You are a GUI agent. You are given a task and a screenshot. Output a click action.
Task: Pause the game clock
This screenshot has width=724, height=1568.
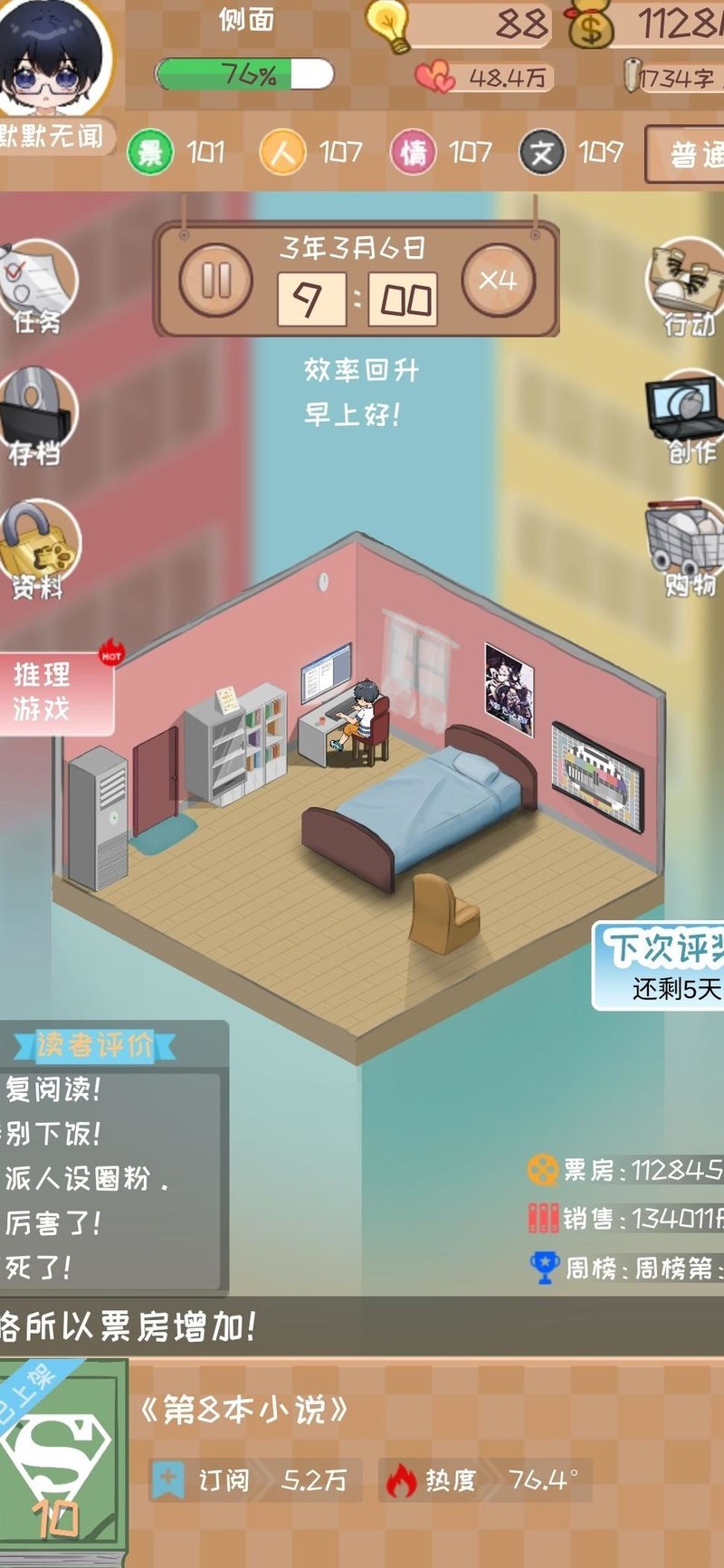215,280
